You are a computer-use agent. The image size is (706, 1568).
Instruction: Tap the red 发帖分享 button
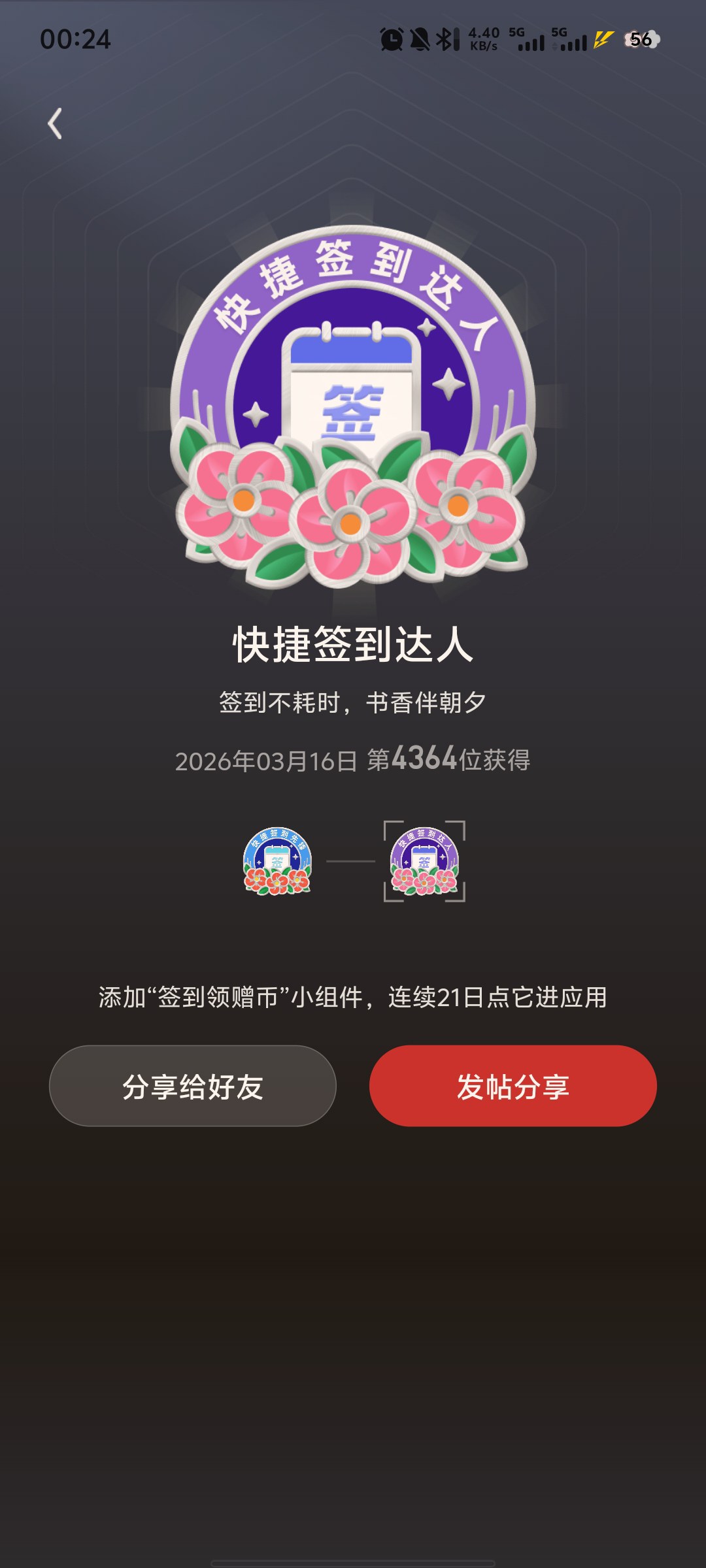tap(513, 1086)
